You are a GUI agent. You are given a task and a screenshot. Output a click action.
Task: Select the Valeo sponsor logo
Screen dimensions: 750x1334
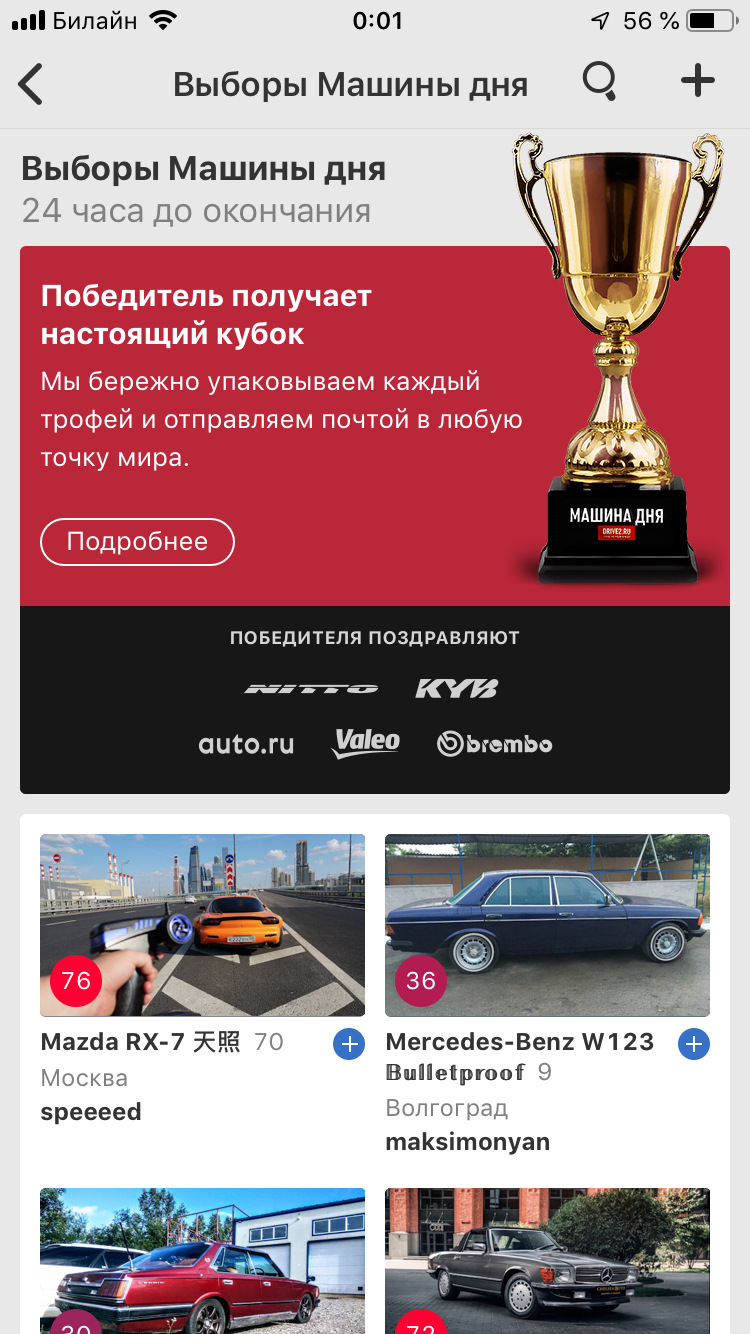(x=365, y=742)
